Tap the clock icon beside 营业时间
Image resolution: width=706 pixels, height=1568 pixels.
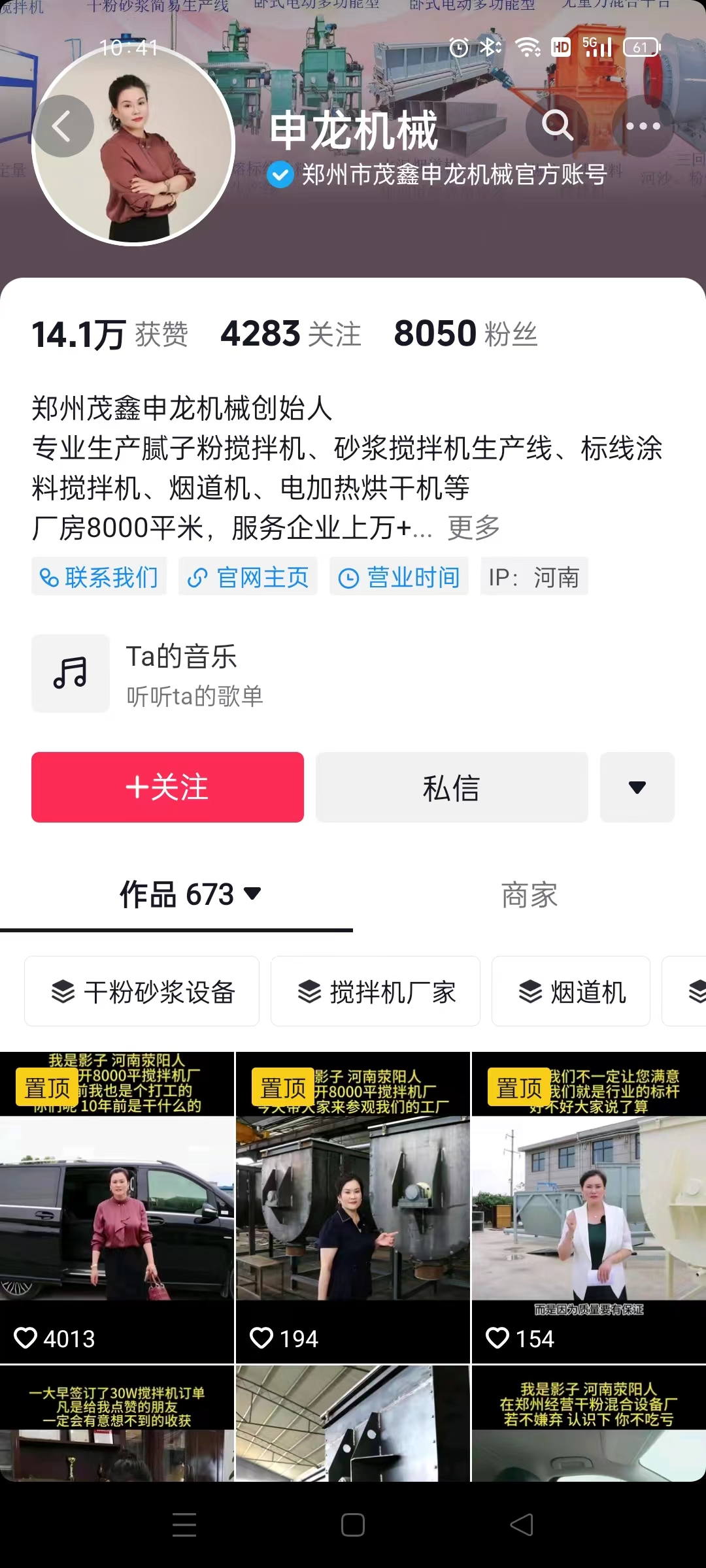tap(349, 576)
